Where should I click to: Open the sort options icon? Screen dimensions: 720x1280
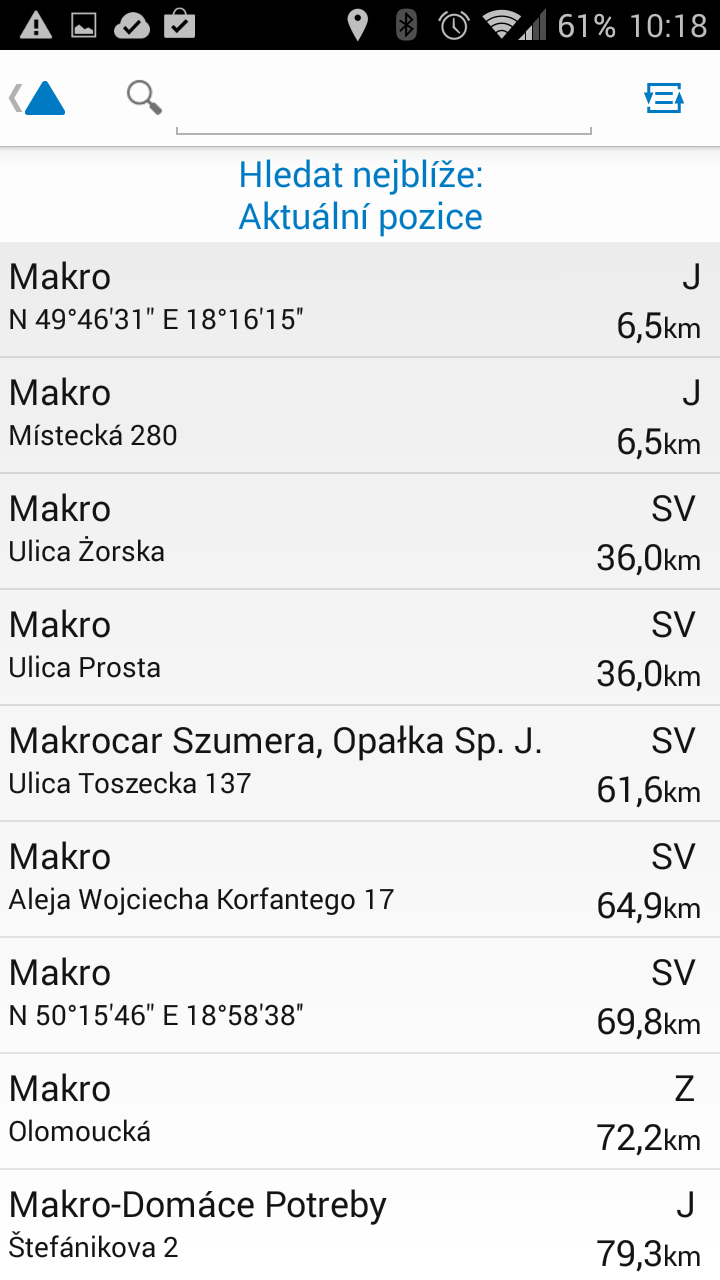pyautogui.click(x=663, y=98)
